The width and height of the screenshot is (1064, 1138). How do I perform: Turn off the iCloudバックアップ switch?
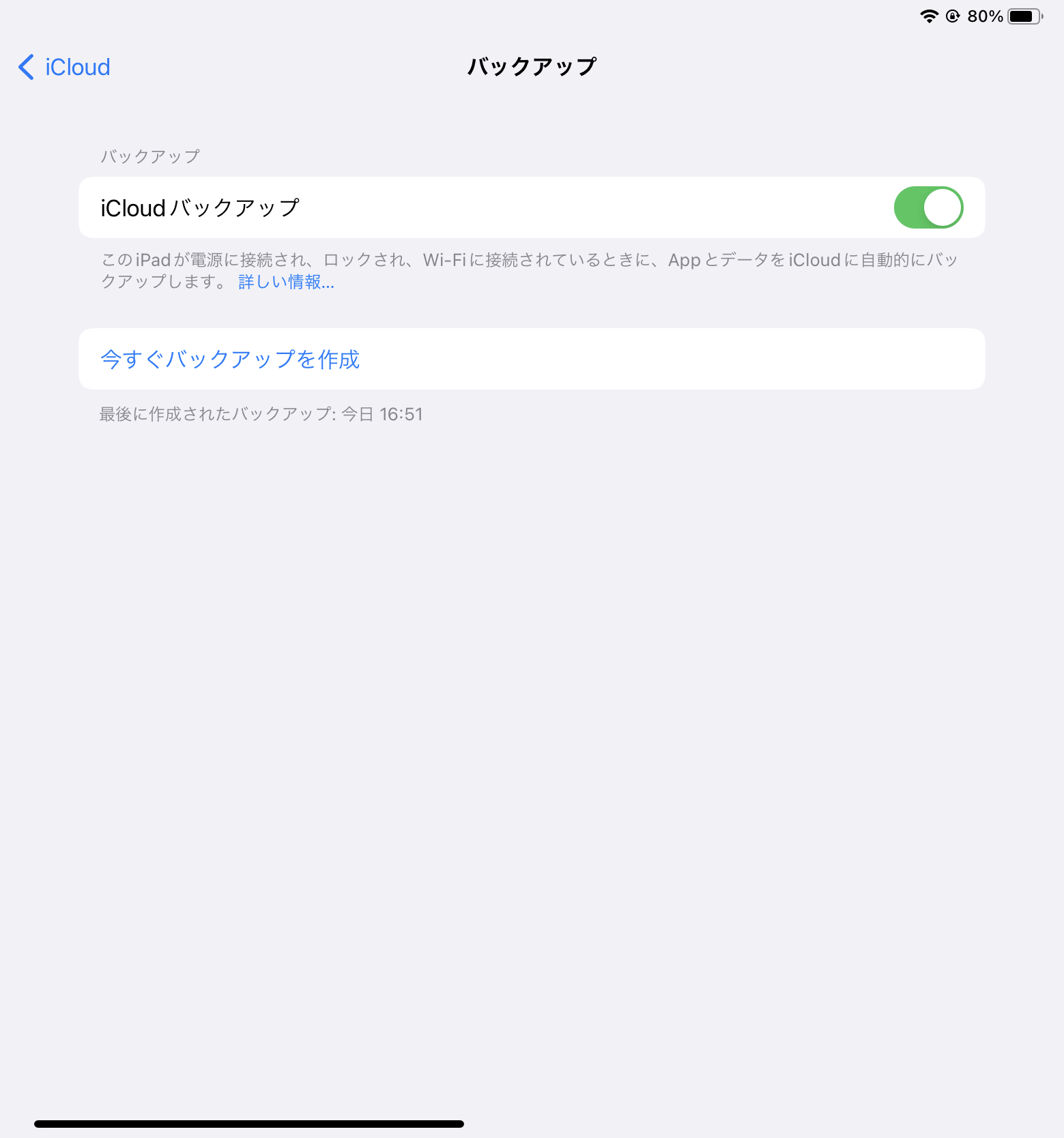tap(928, 207)
